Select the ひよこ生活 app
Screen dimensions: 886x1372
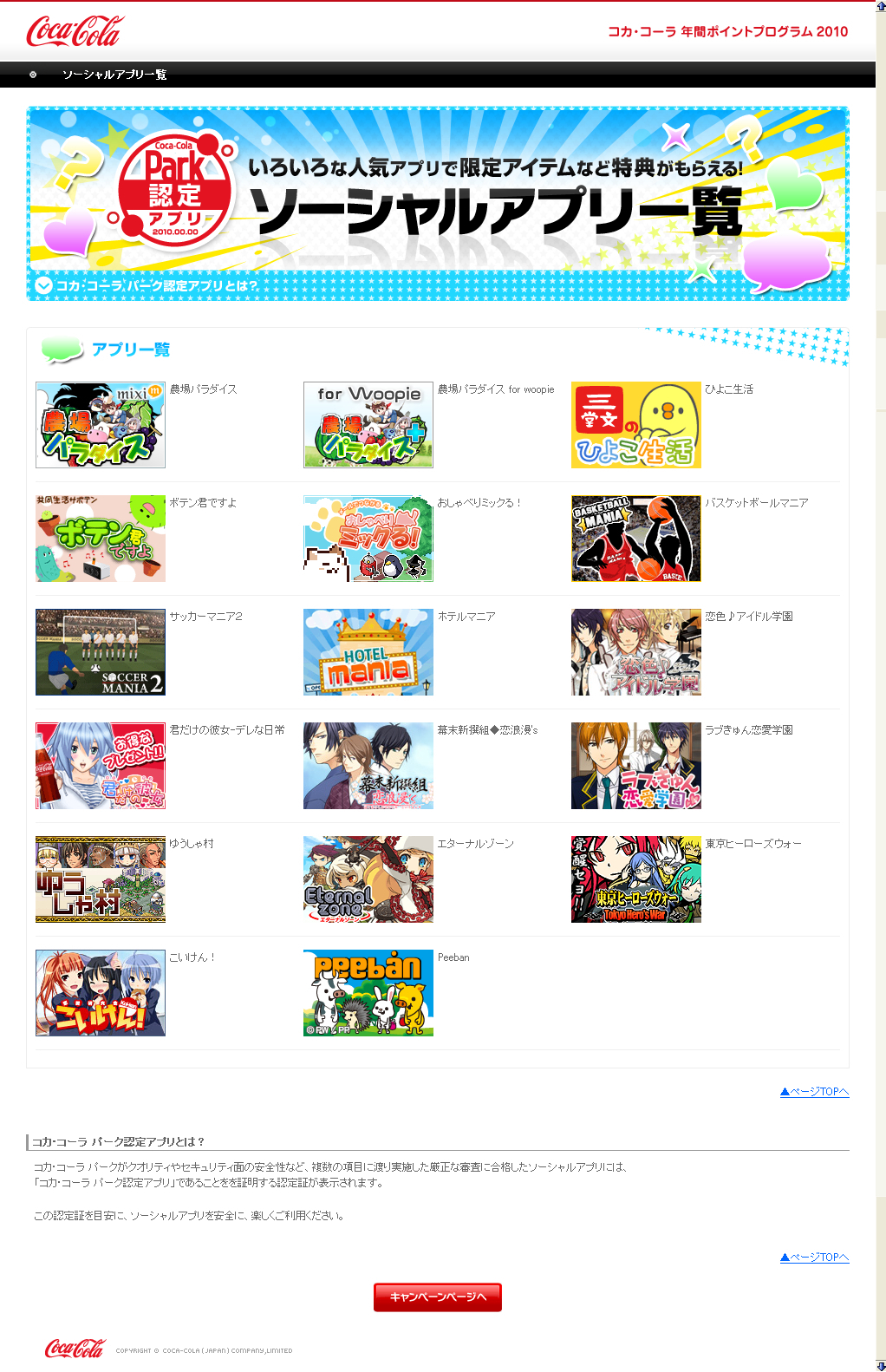tap(635, 425)
